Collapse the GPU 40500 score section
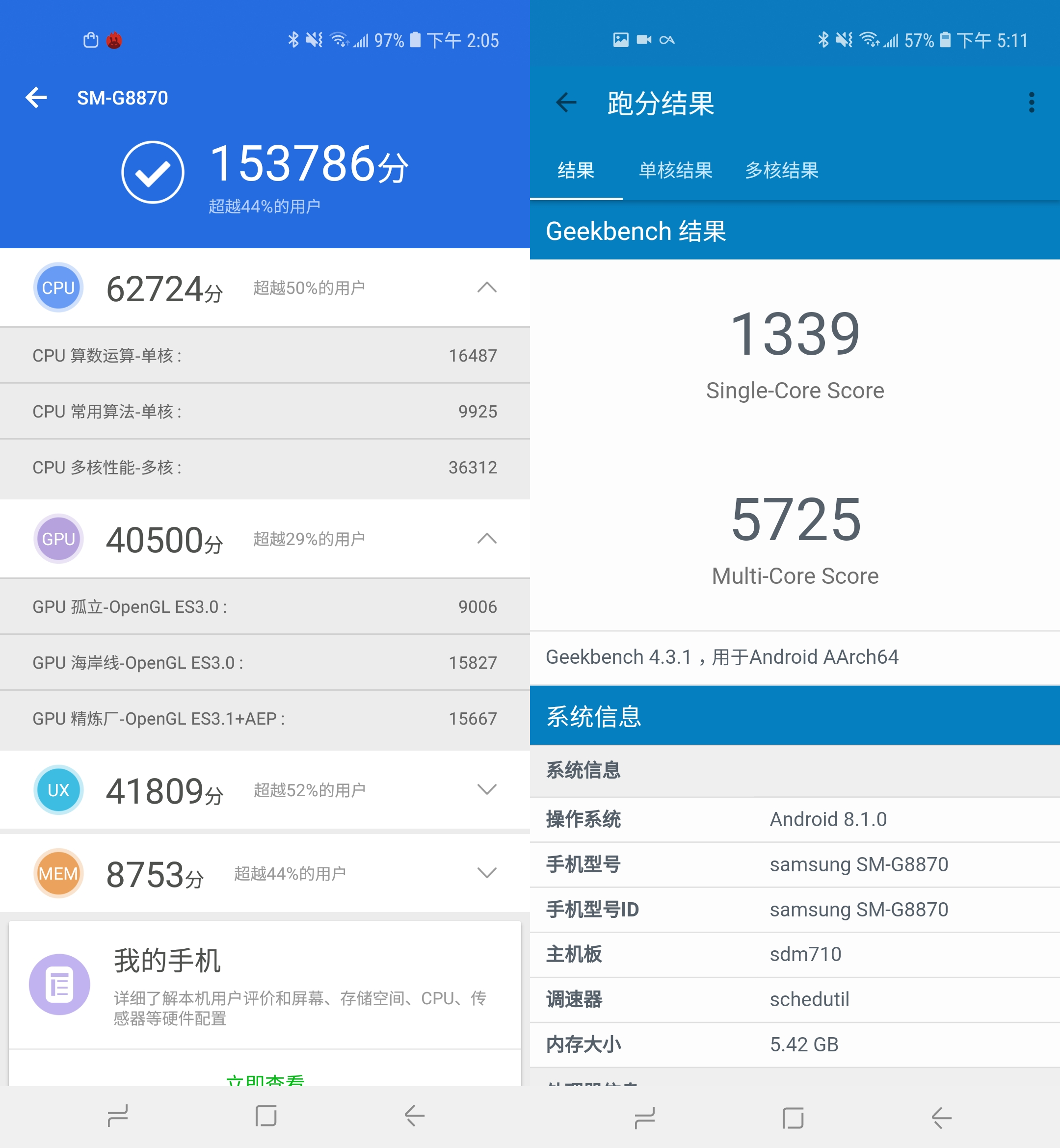 pos(486,539)
